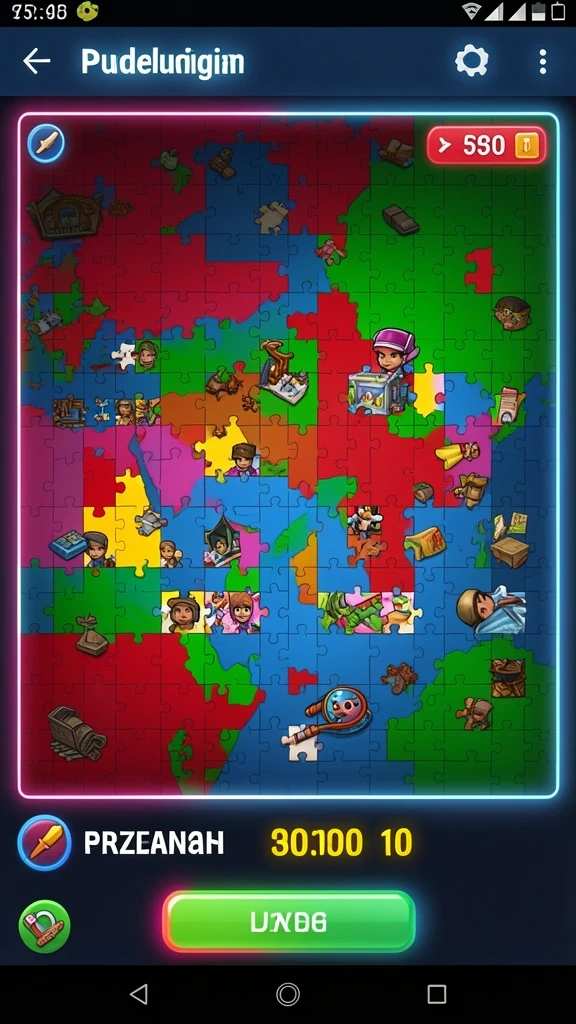
Task: Tap the round brush icon on the puzzle board
Action: coord(46,143)
